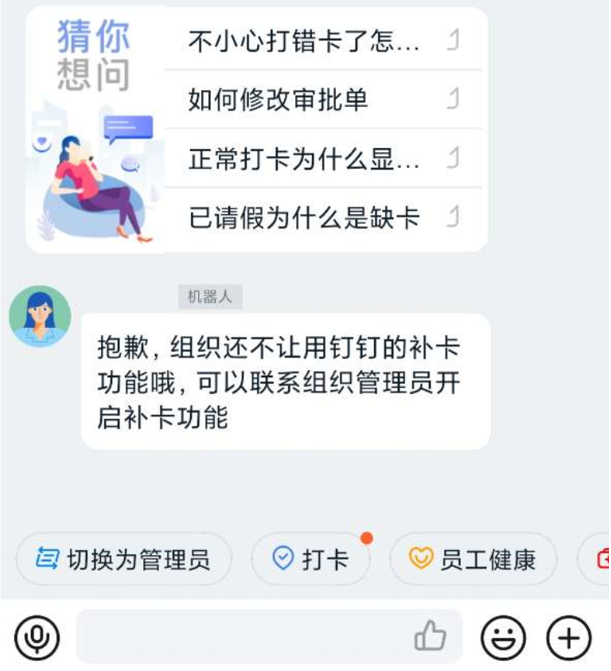Focus the message text field

240,636
